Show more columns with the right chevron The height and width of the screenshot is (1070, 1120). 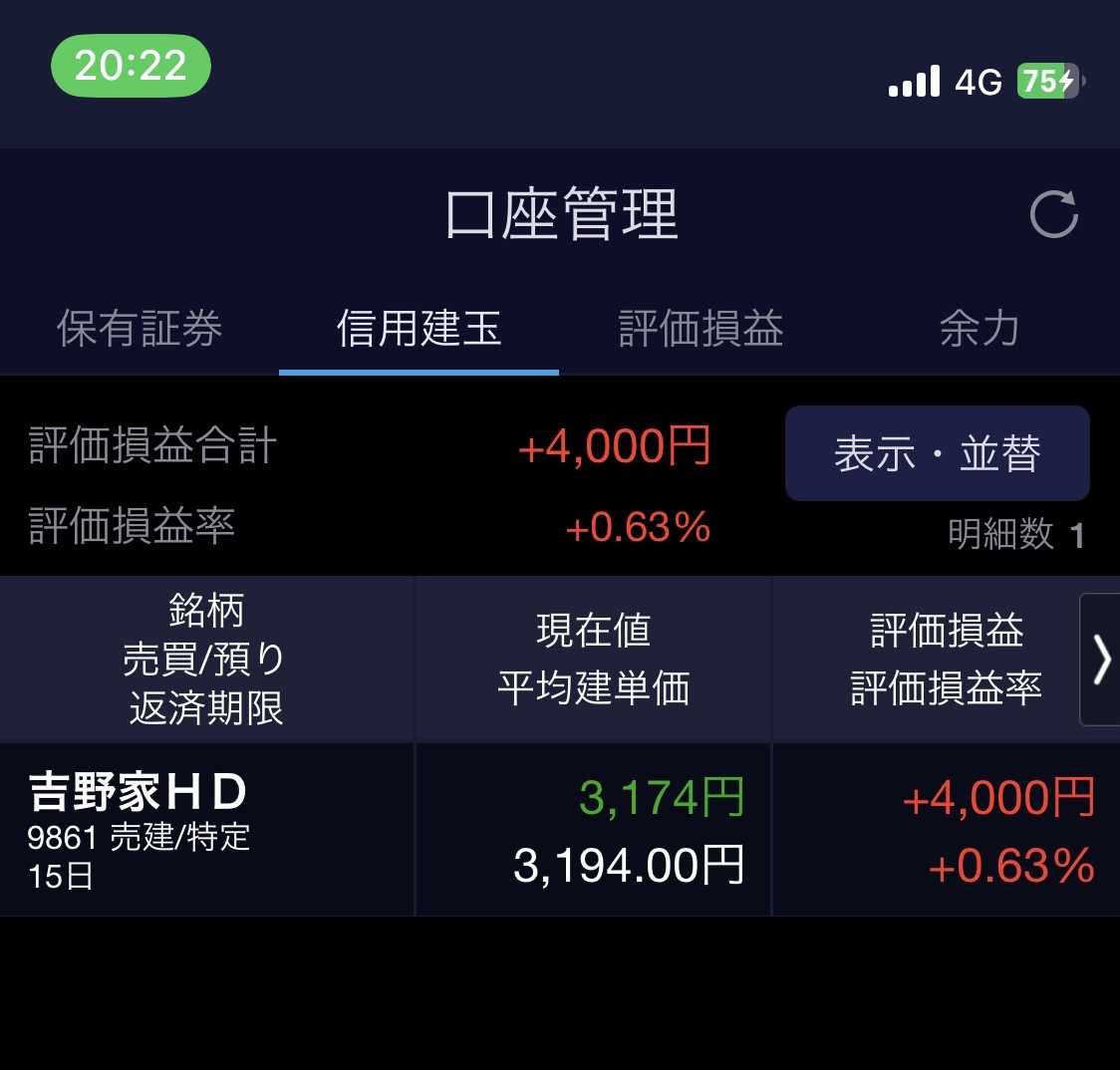pos(1100,659)
